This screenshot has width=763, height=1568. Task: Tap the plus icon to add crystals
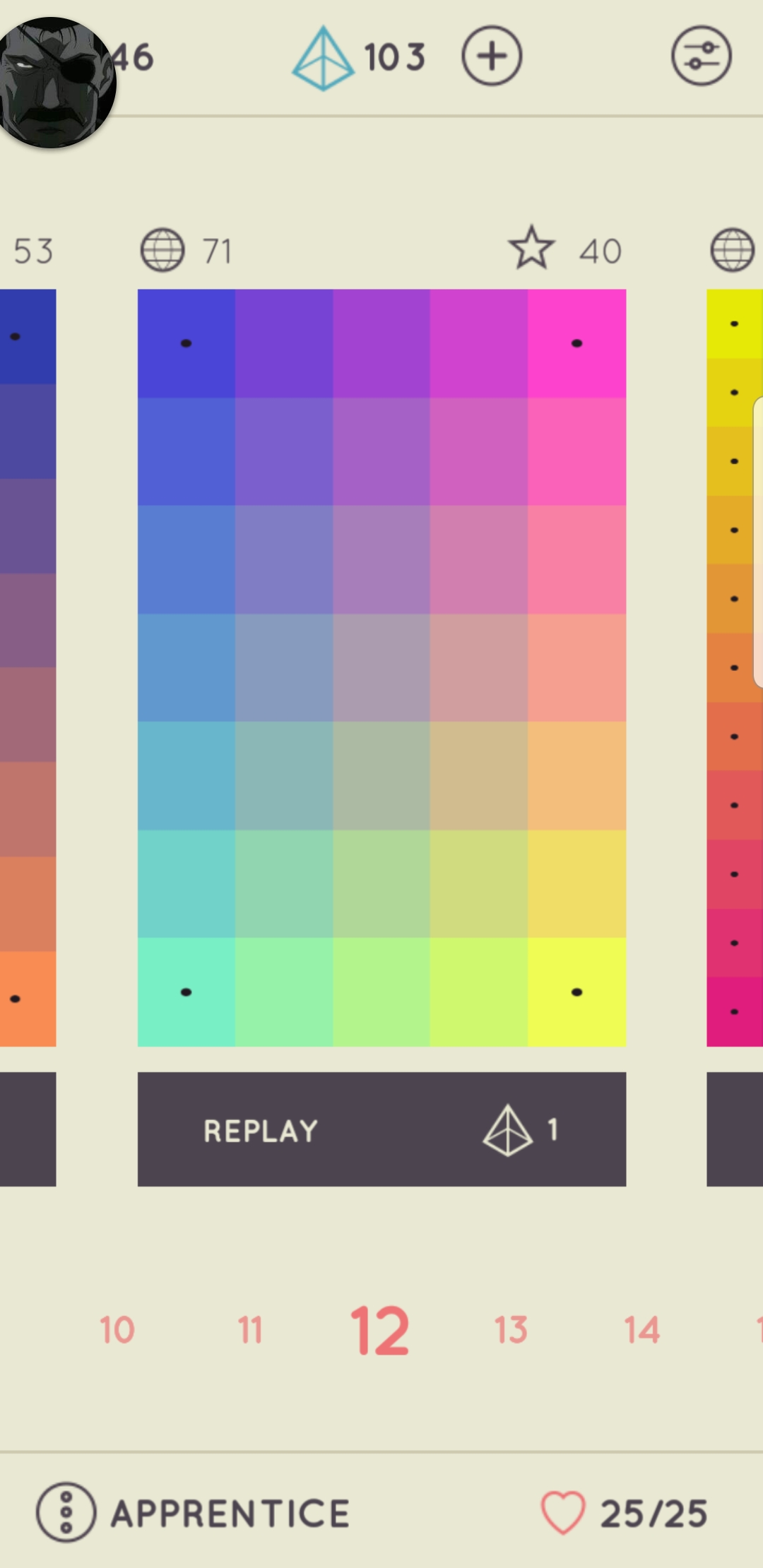(x=492, y=56)
